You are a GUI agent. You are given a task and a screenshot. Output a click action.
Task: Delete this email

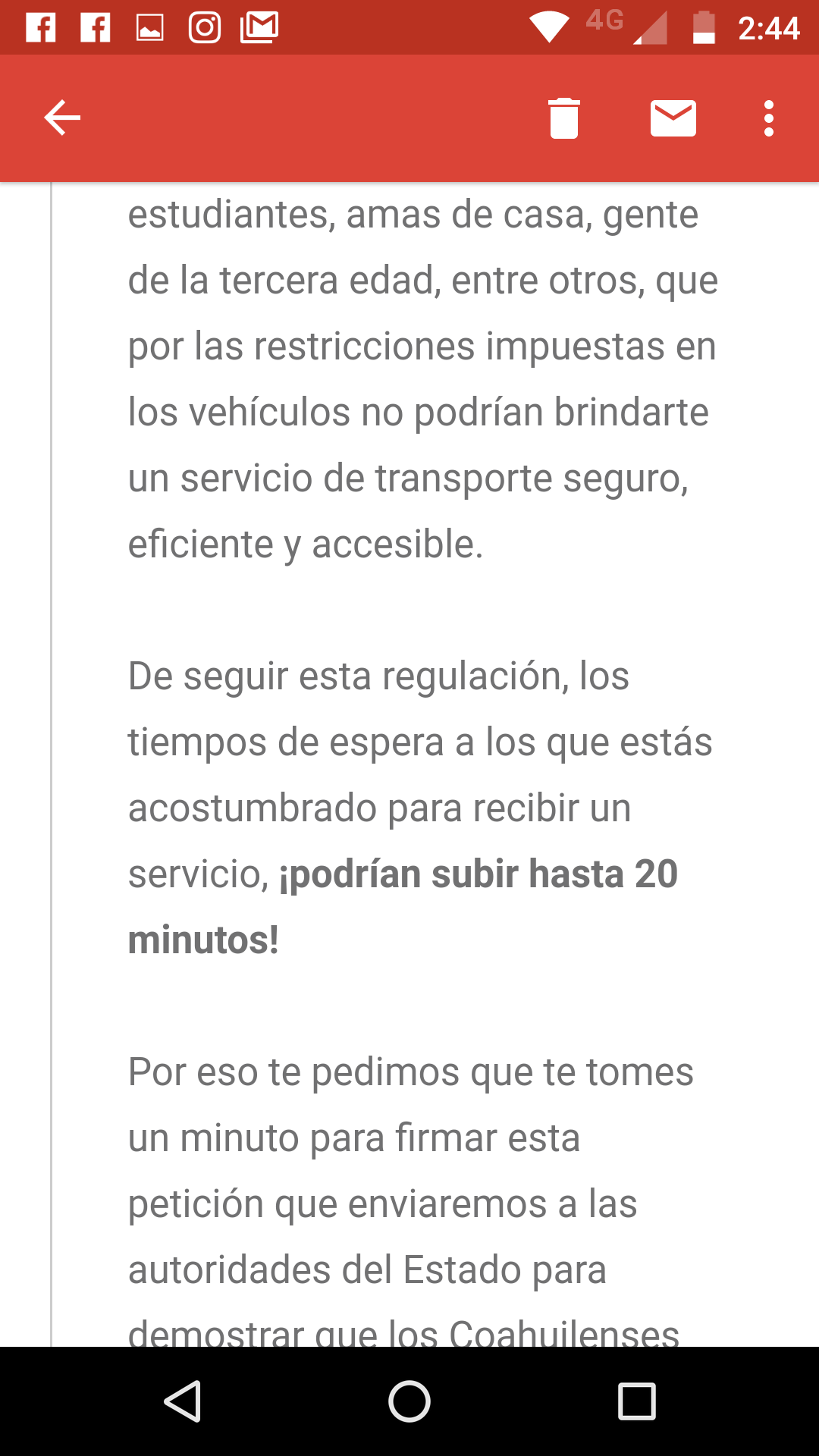pos(563,118)
